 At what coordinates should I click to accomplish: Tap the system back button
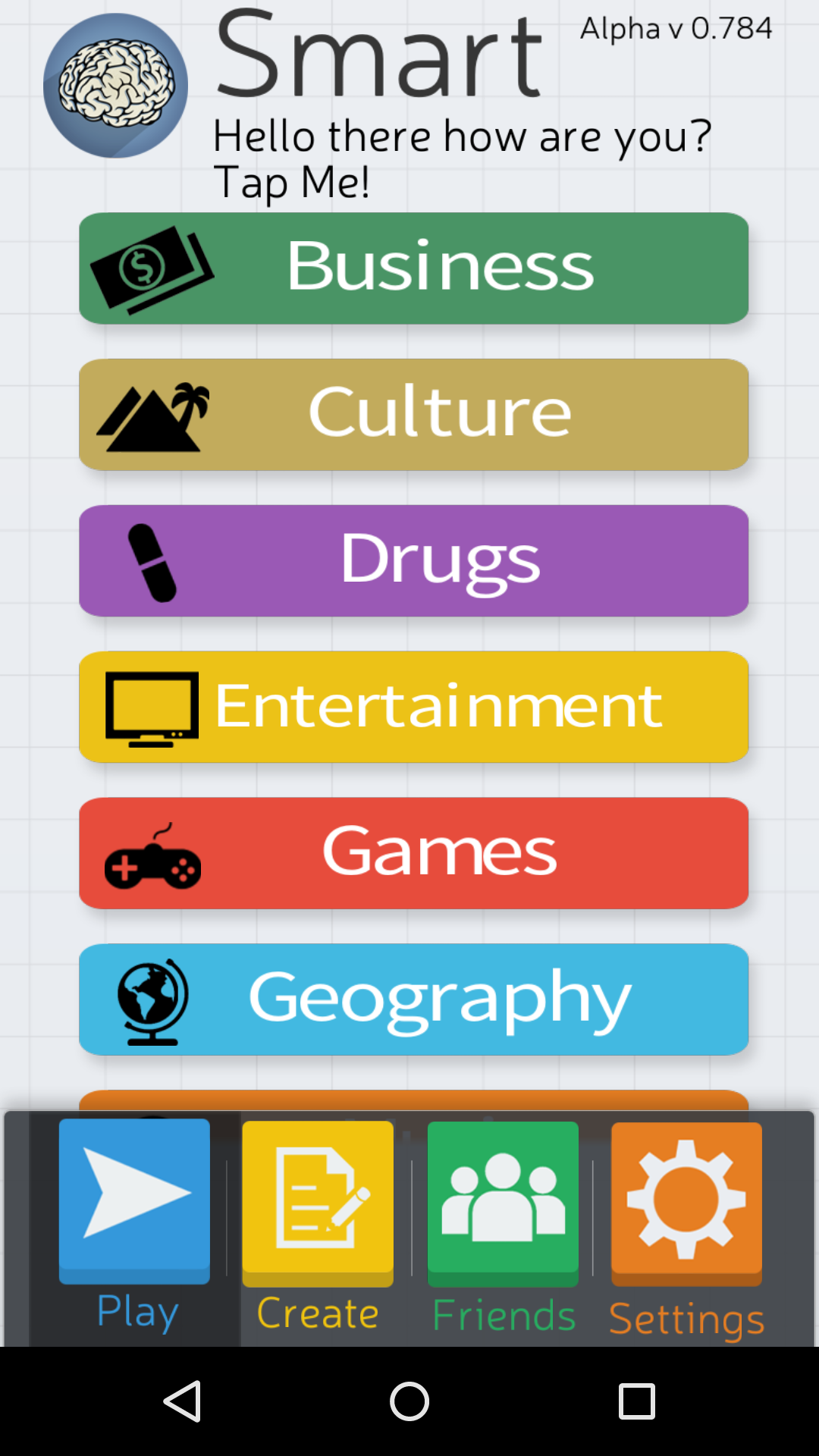coord(182,1401)
